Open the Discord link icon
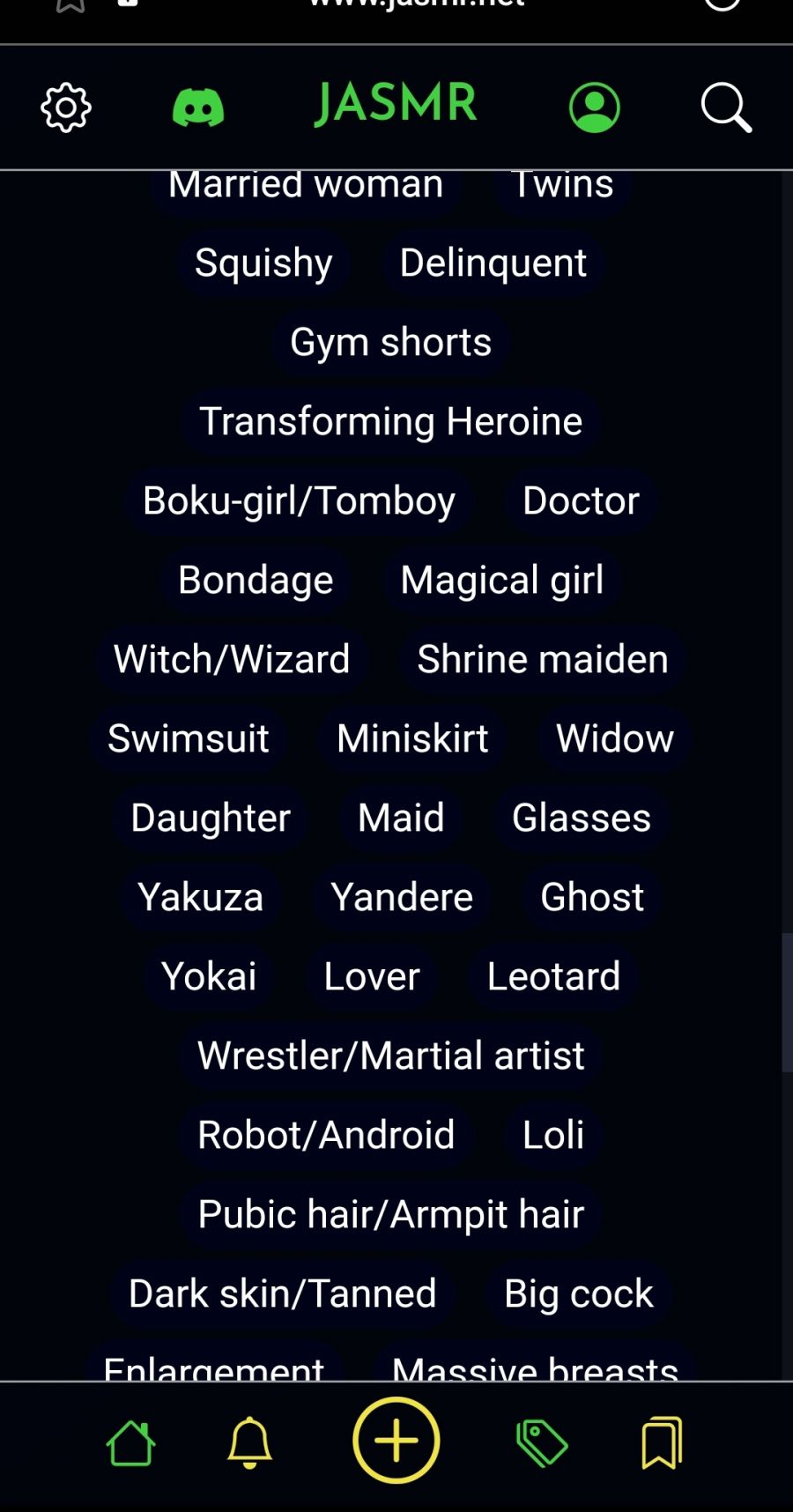Screen dimensions: 793x1512 (198, 108)
